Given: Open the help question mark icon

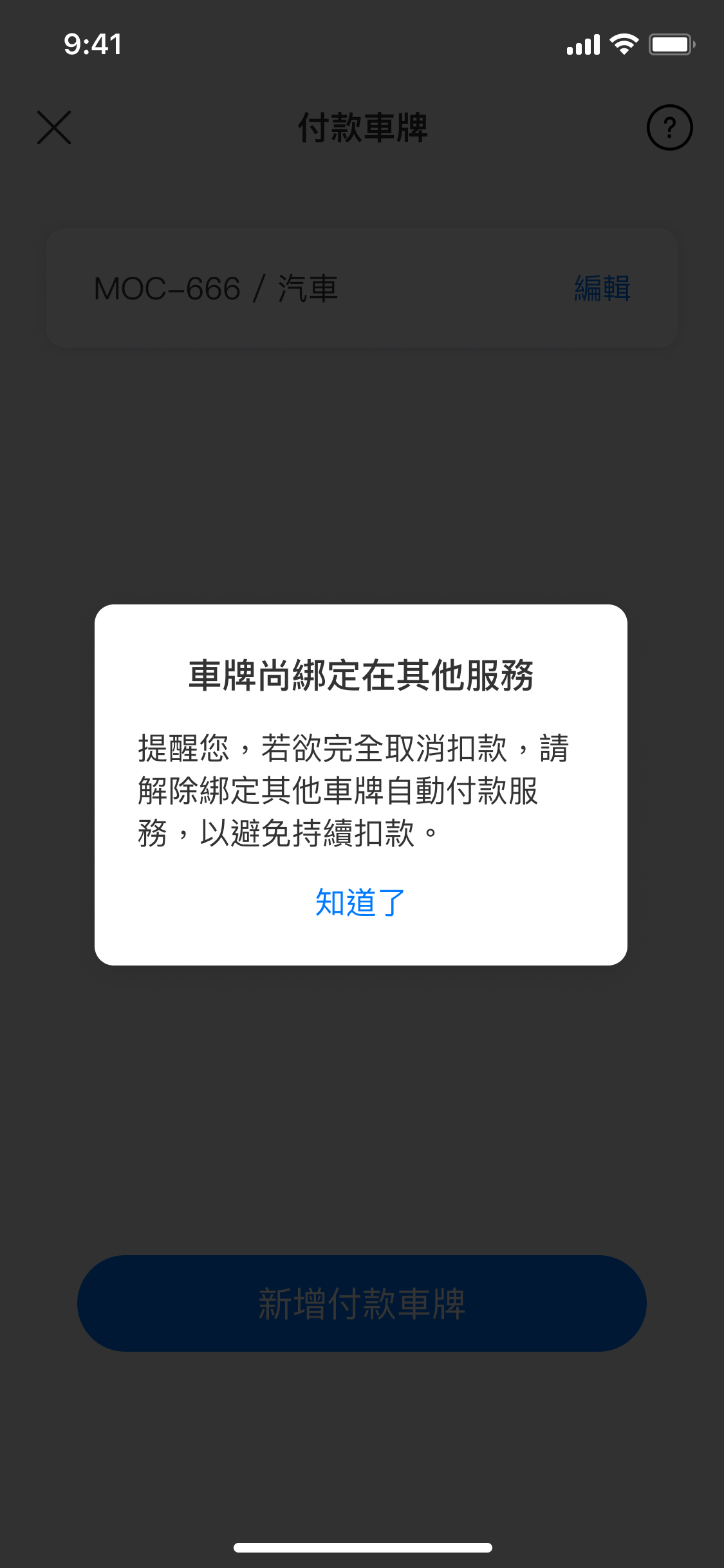Looking at the screenshot, I should (669, 127).
